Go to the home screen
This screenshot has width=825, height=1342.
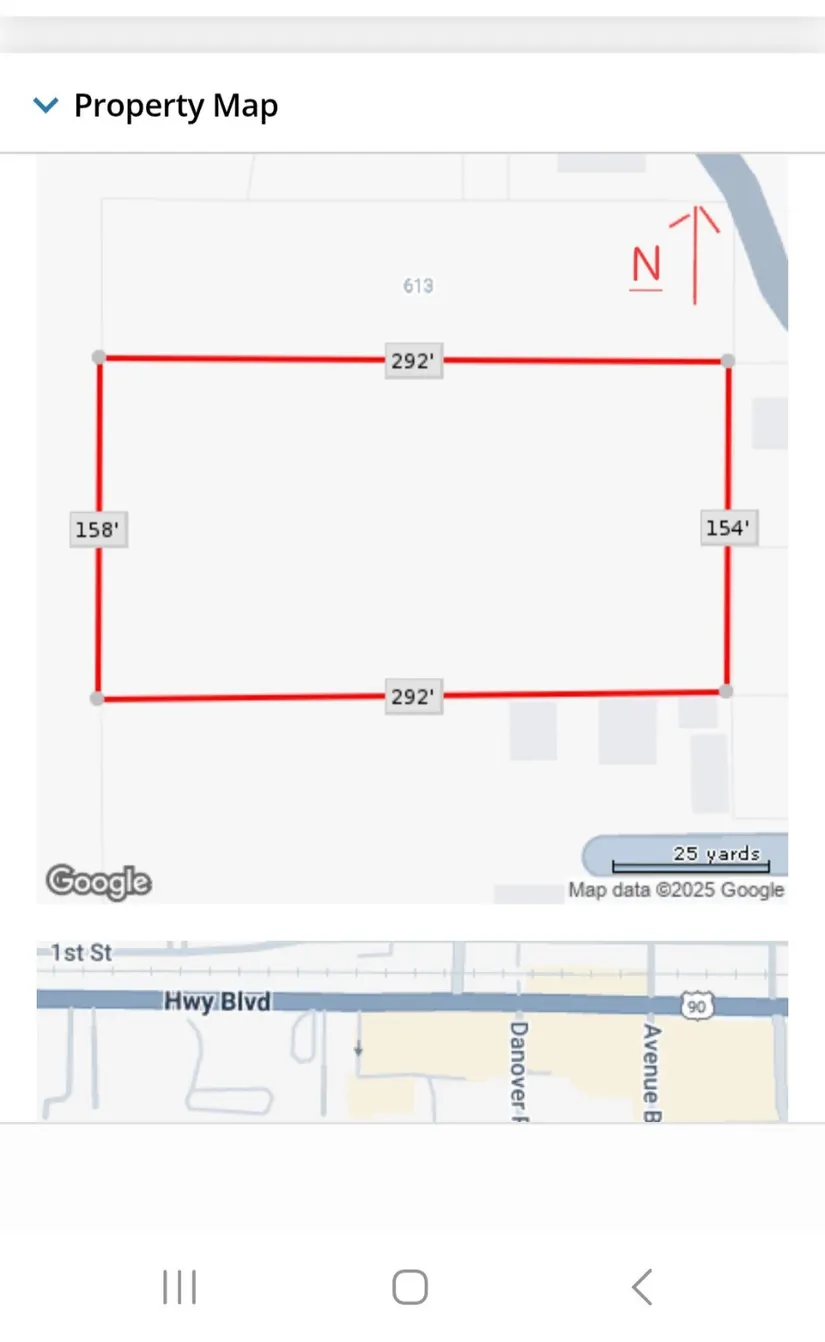pos(410,1287)
